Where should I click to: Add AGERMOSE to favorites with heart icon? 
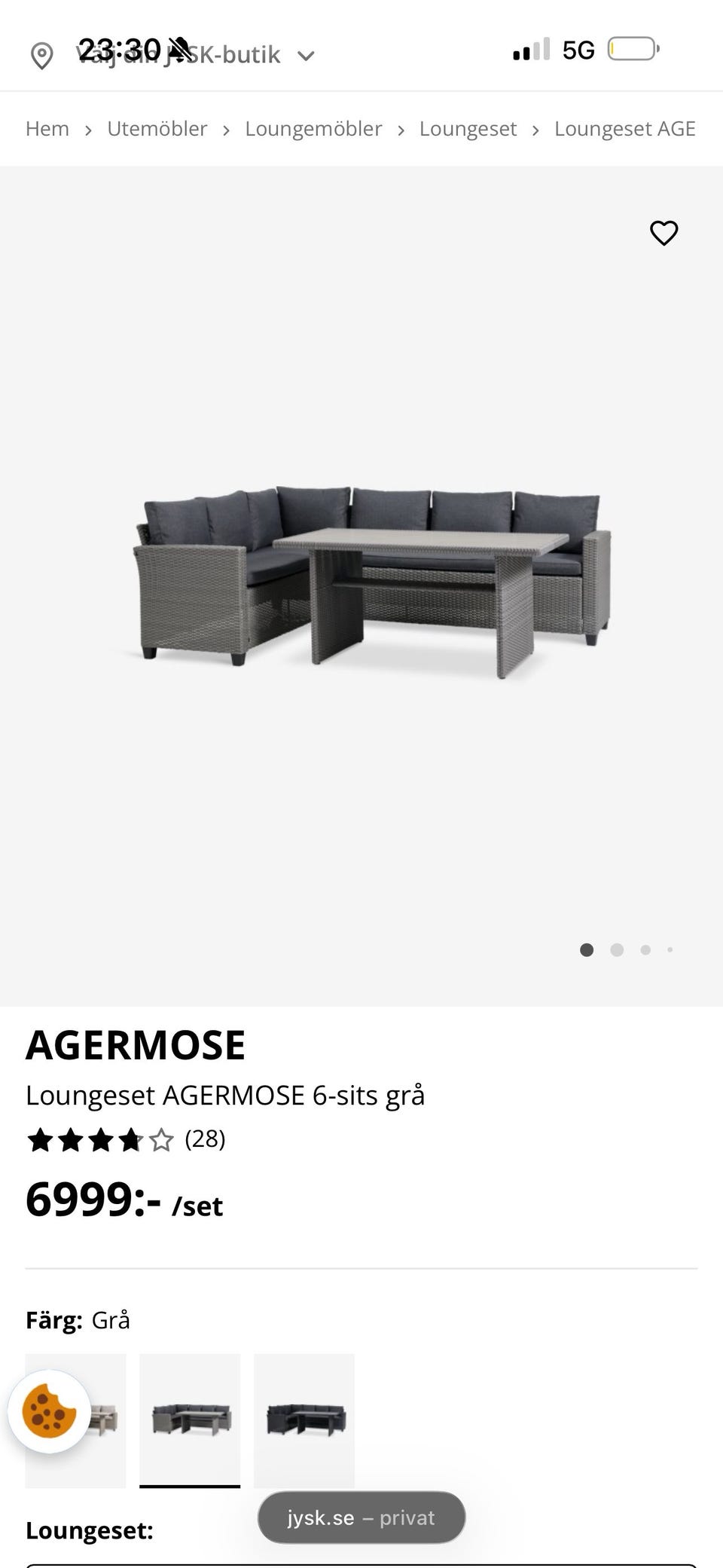pos(664,233)
